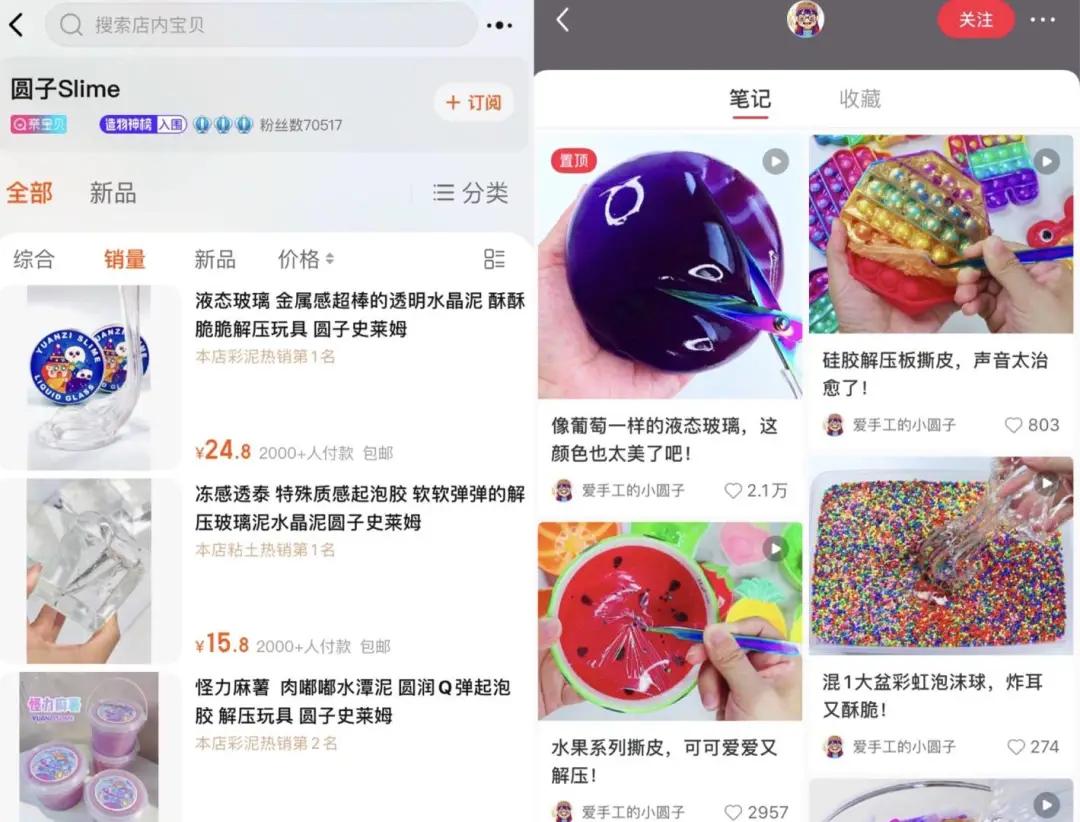The width and height of the screenshot is (1080, 822).
Task: Sort products by 综合
Action: pyautogui.click(x=34, y=260)
